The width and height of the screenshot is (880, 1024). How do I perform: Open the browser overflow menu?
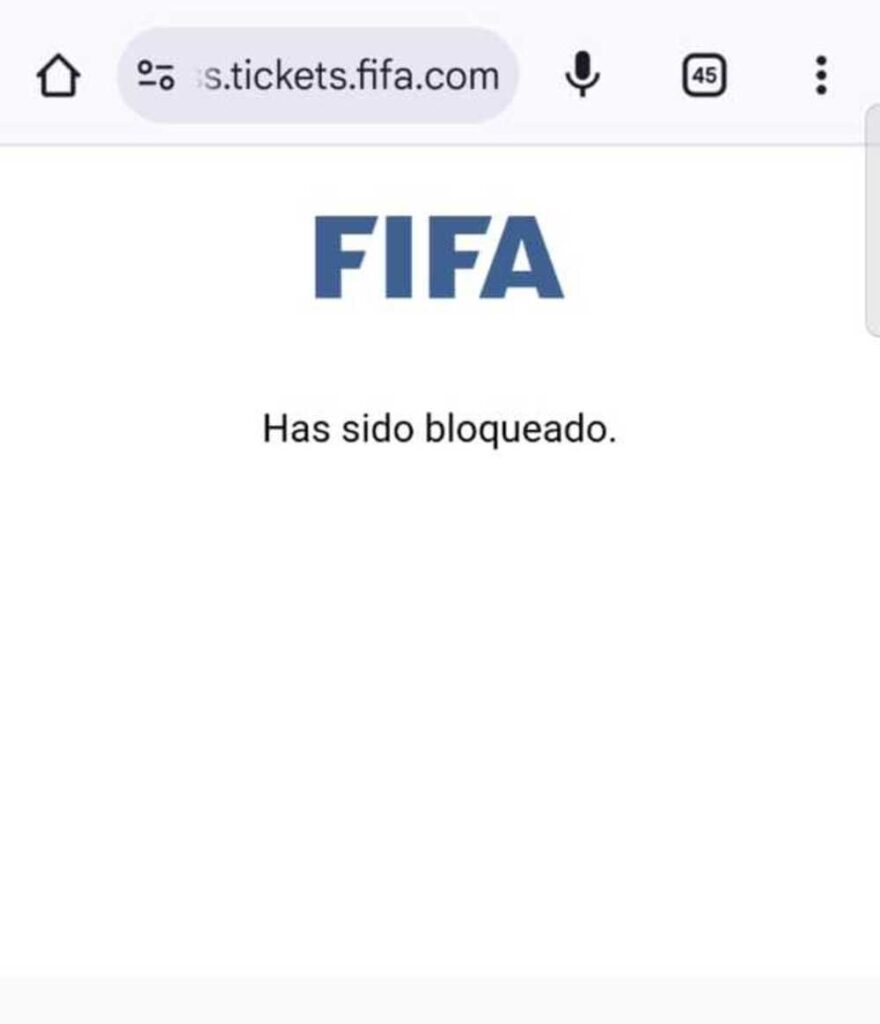click(x=821, y=75)
